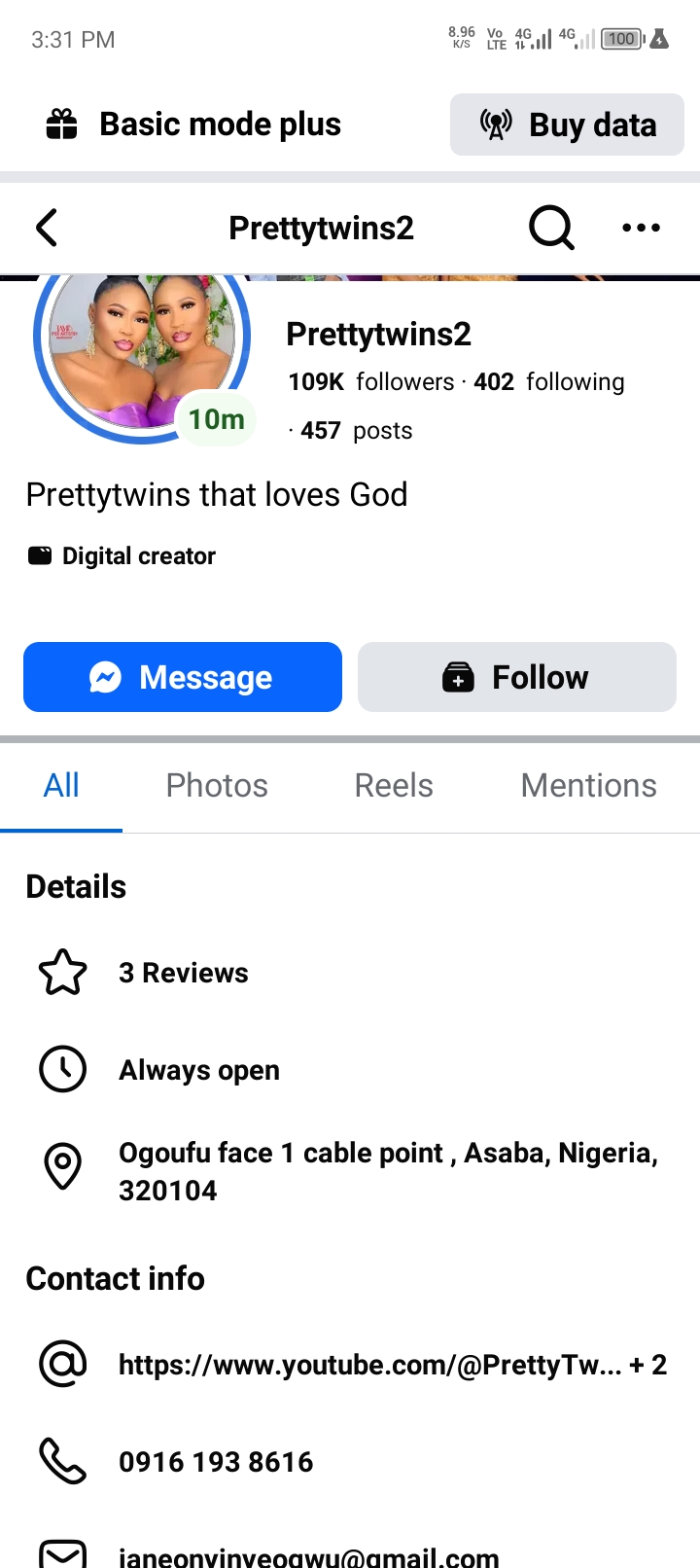Screen dimensions: 700x1568
Task: Select the All tab
Action: (x=61, y=786)
